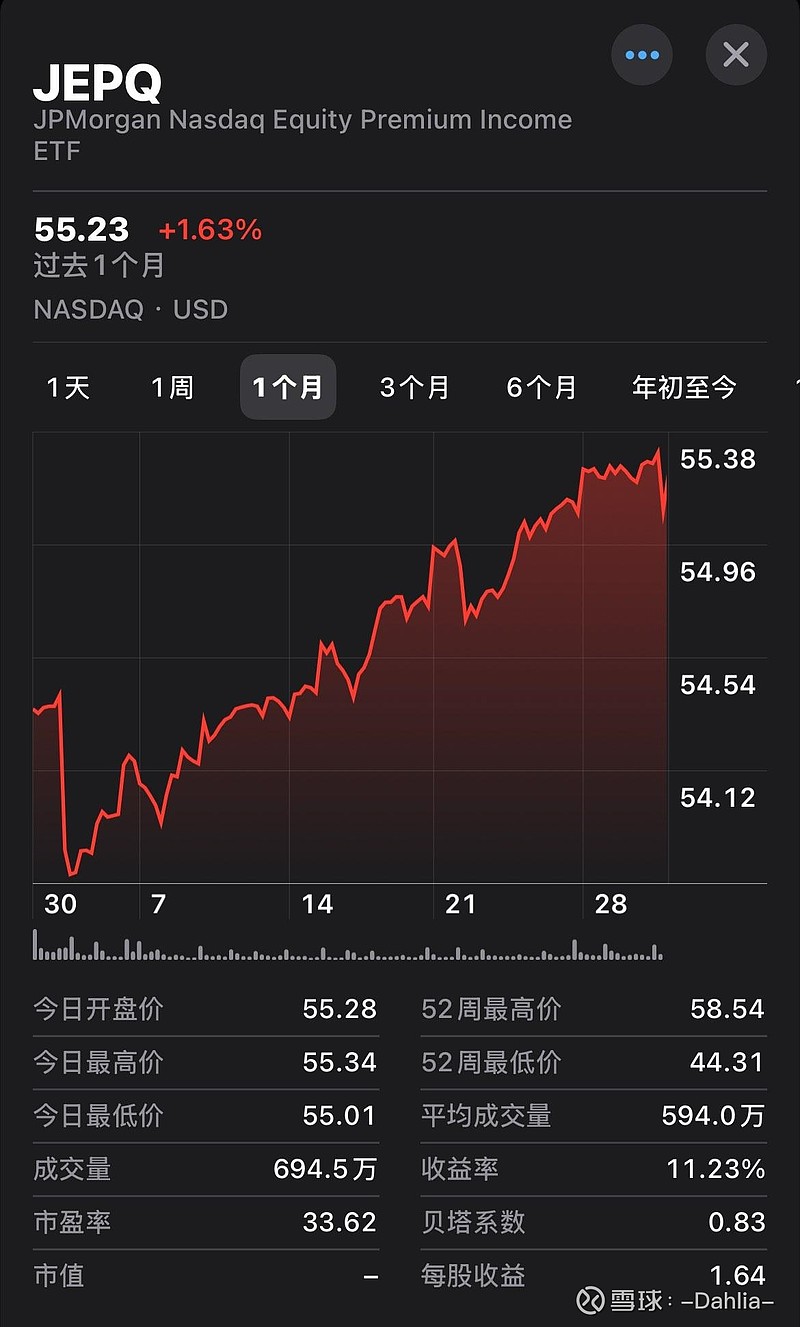Tap the 1个月 range tab
This screenshot has width=800, height=1327.
point(288,387)
